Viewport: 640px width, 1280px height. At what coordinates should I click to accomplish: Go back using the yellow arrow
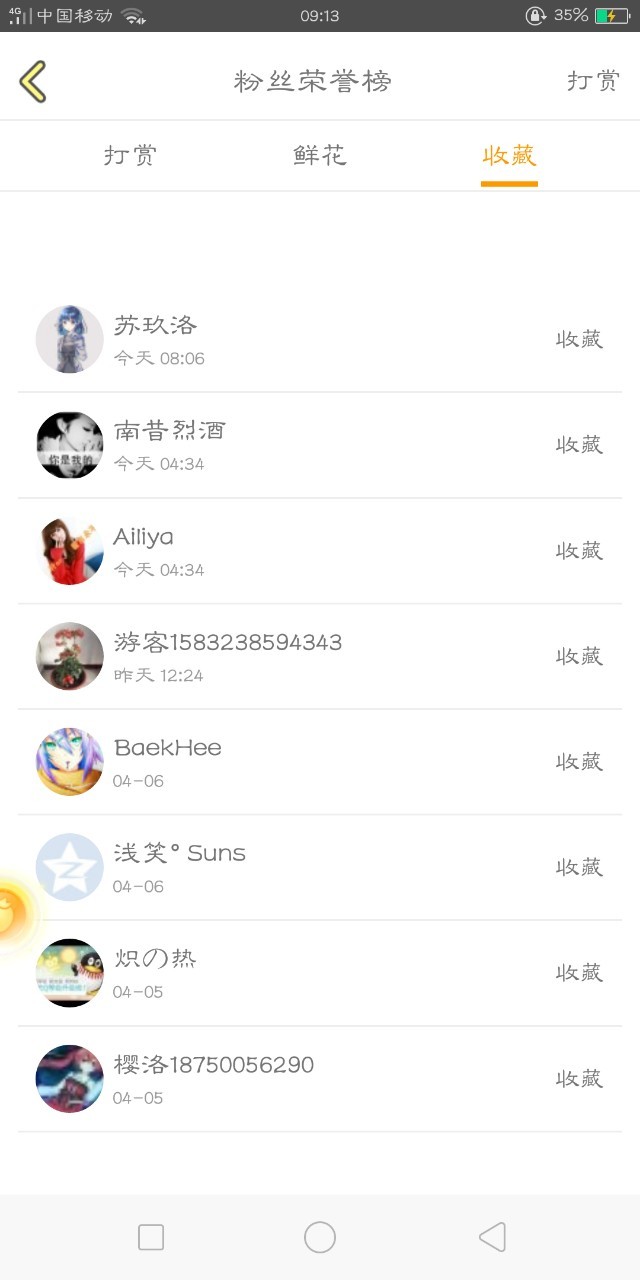pos(33,81)
